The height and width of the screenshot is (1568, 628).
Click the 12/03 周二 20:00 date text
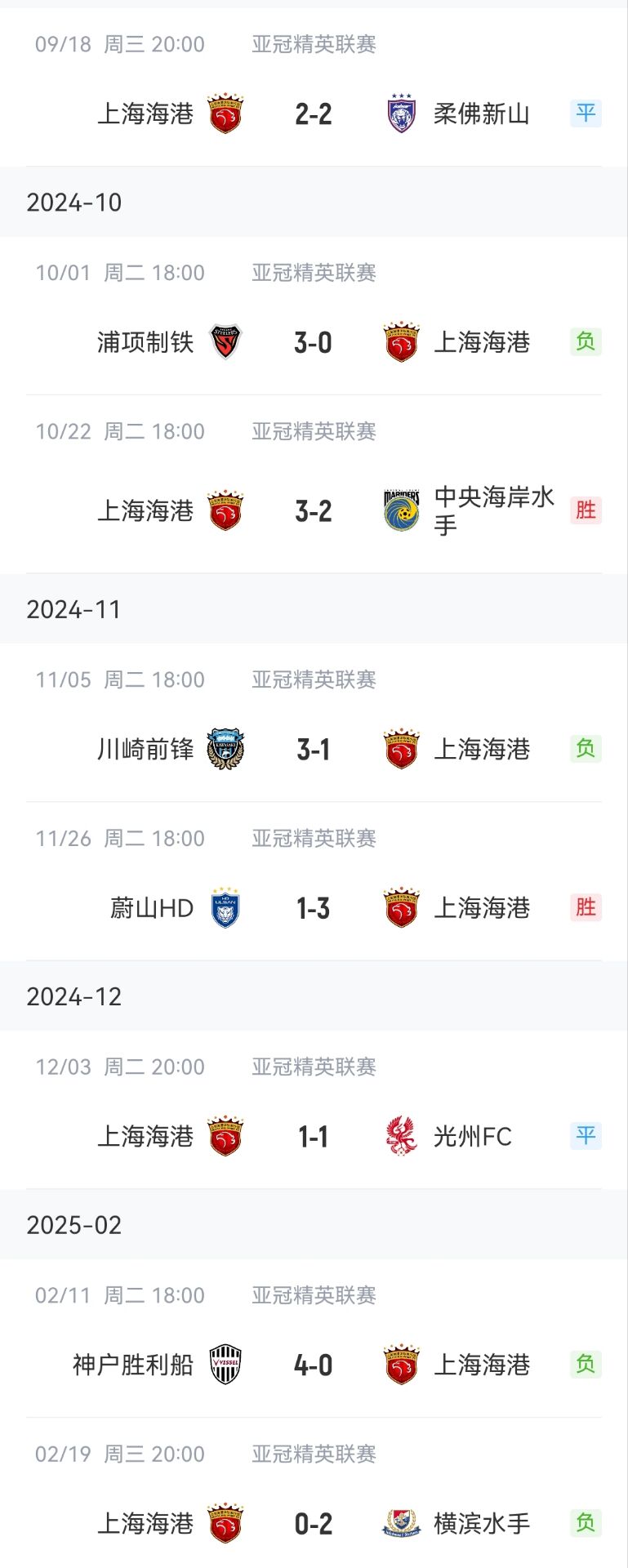point(122,1067)
